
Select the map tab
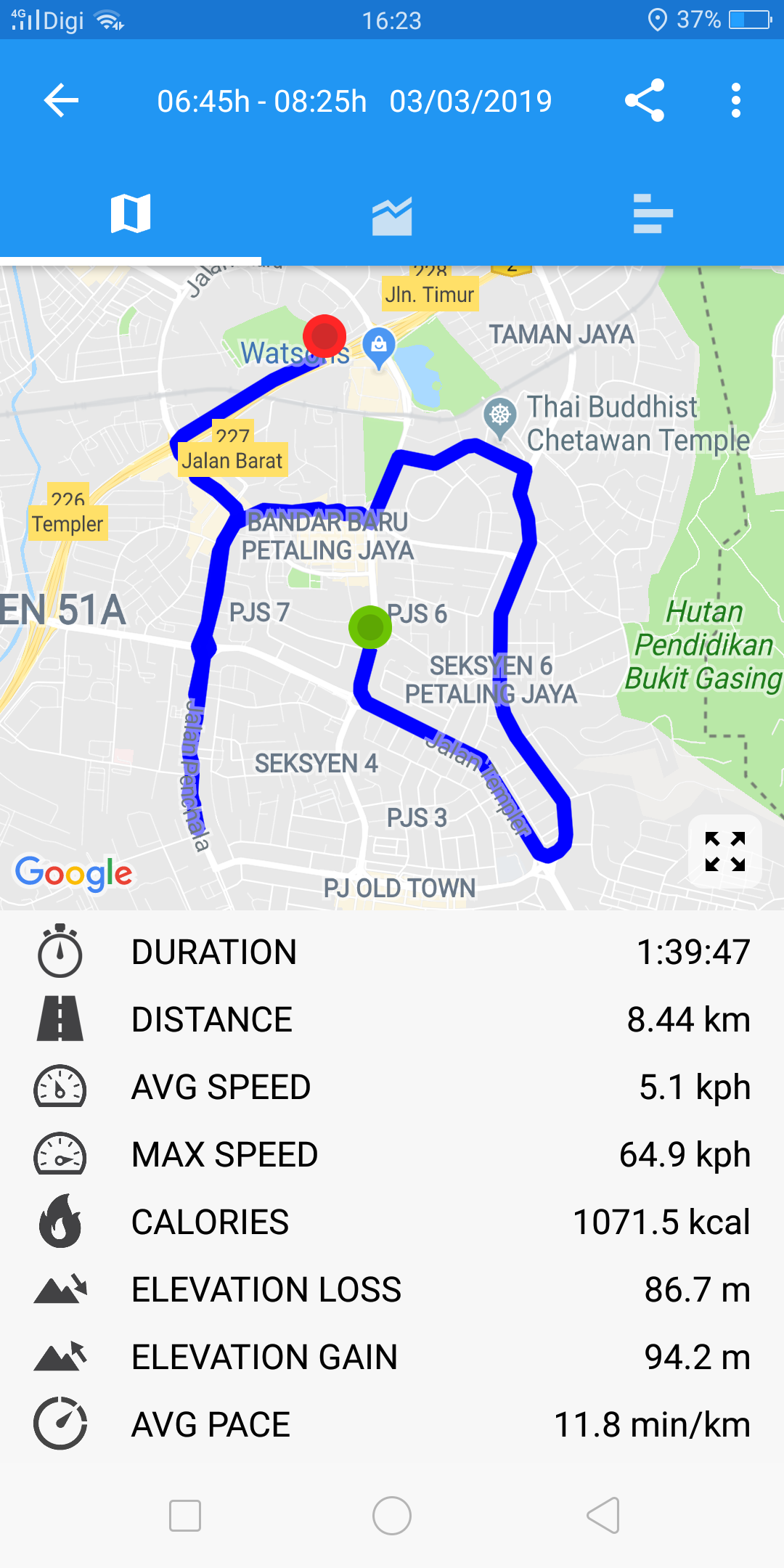[131, 213]
